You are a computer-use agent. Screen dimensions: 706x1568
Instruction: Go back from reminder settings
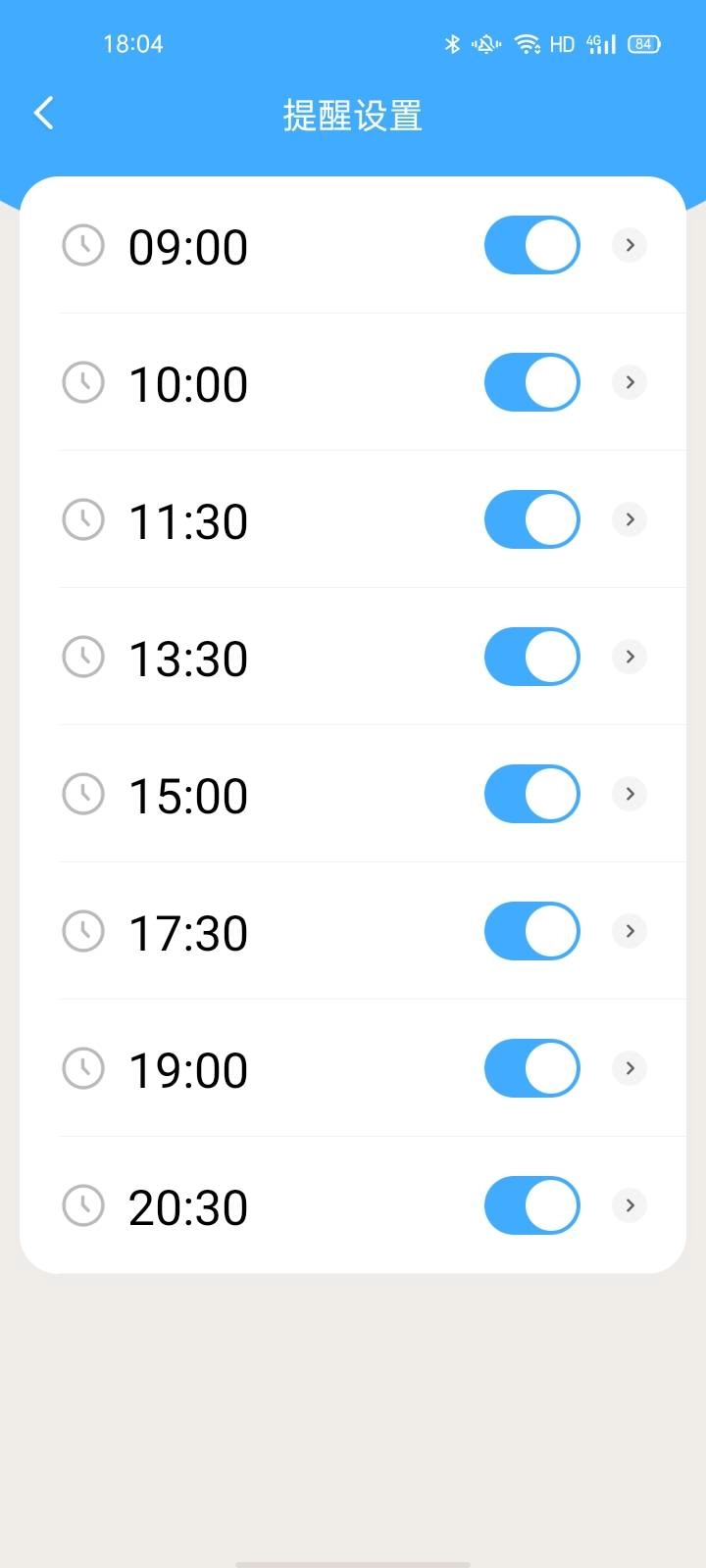pos(43,114)
